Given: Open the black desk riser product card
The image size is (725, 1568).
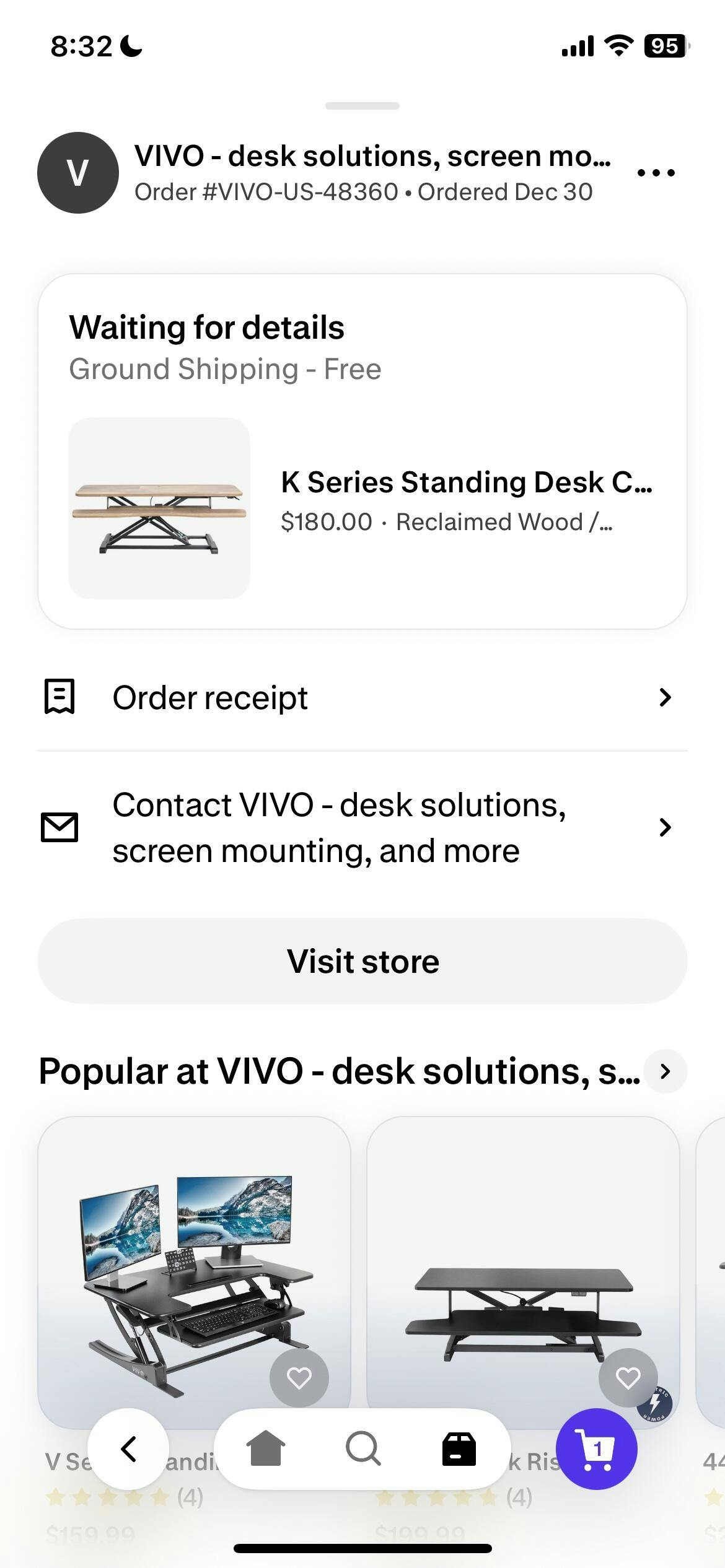Looking at the screenshot, I should point(522,1263).
